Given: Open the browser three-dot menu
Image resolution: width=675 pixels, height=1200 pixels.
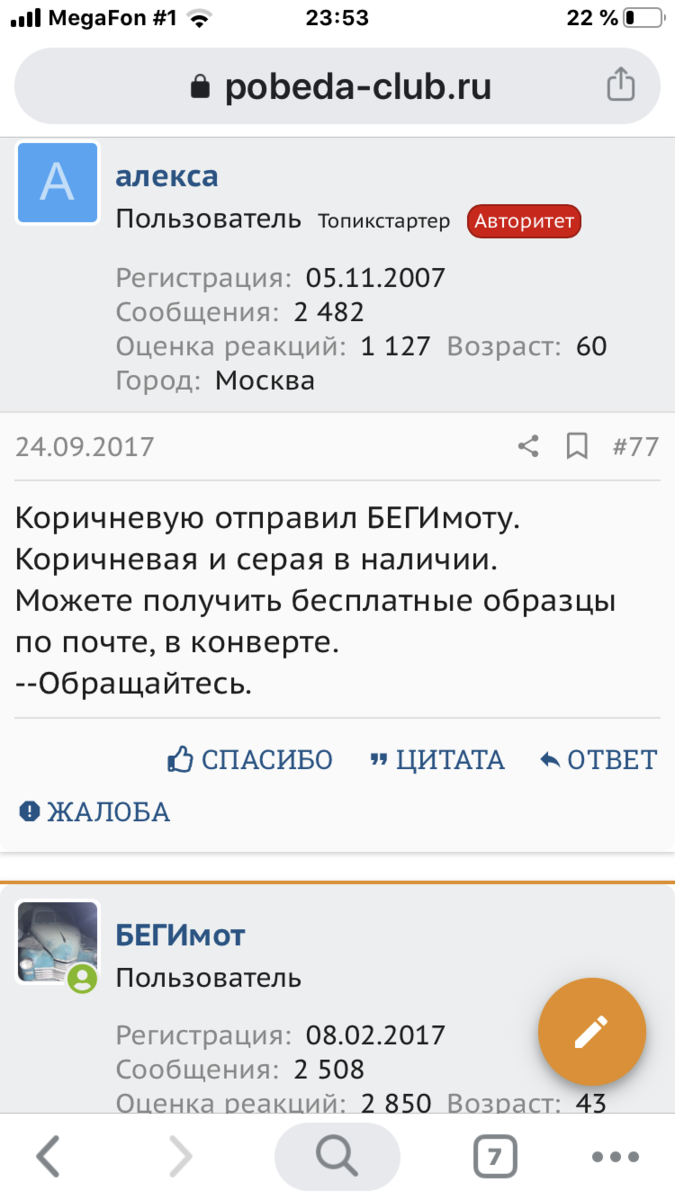Looking at the screenshot, I should pyautogui.click(x=615, y=1158).
